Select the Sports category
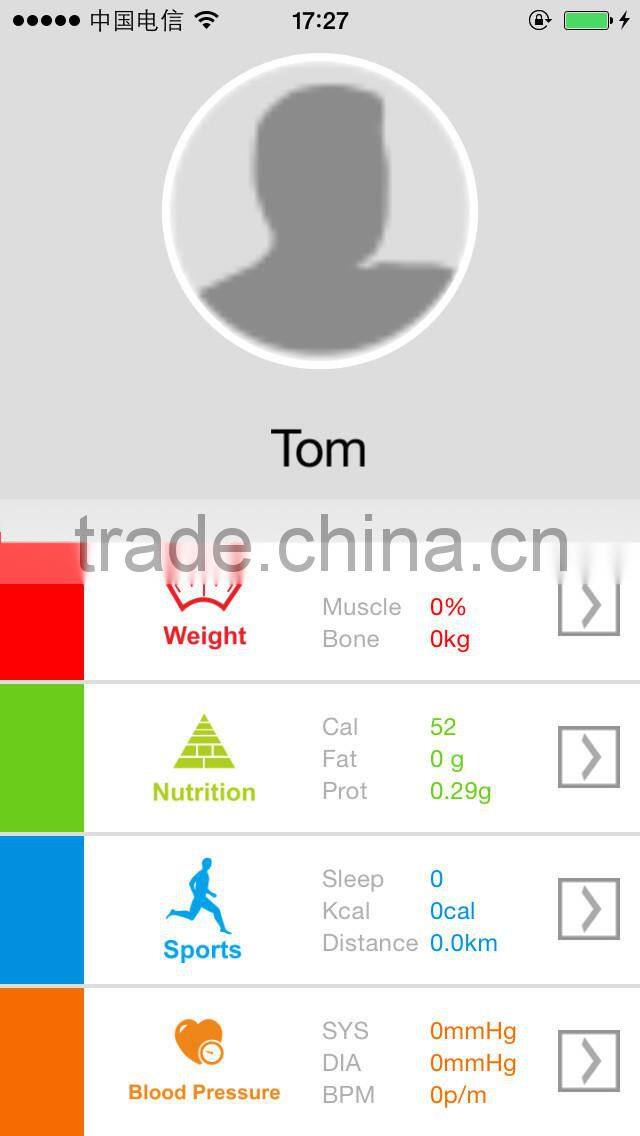The width and height of the screenshot is (640, 1136). (203, 911)
